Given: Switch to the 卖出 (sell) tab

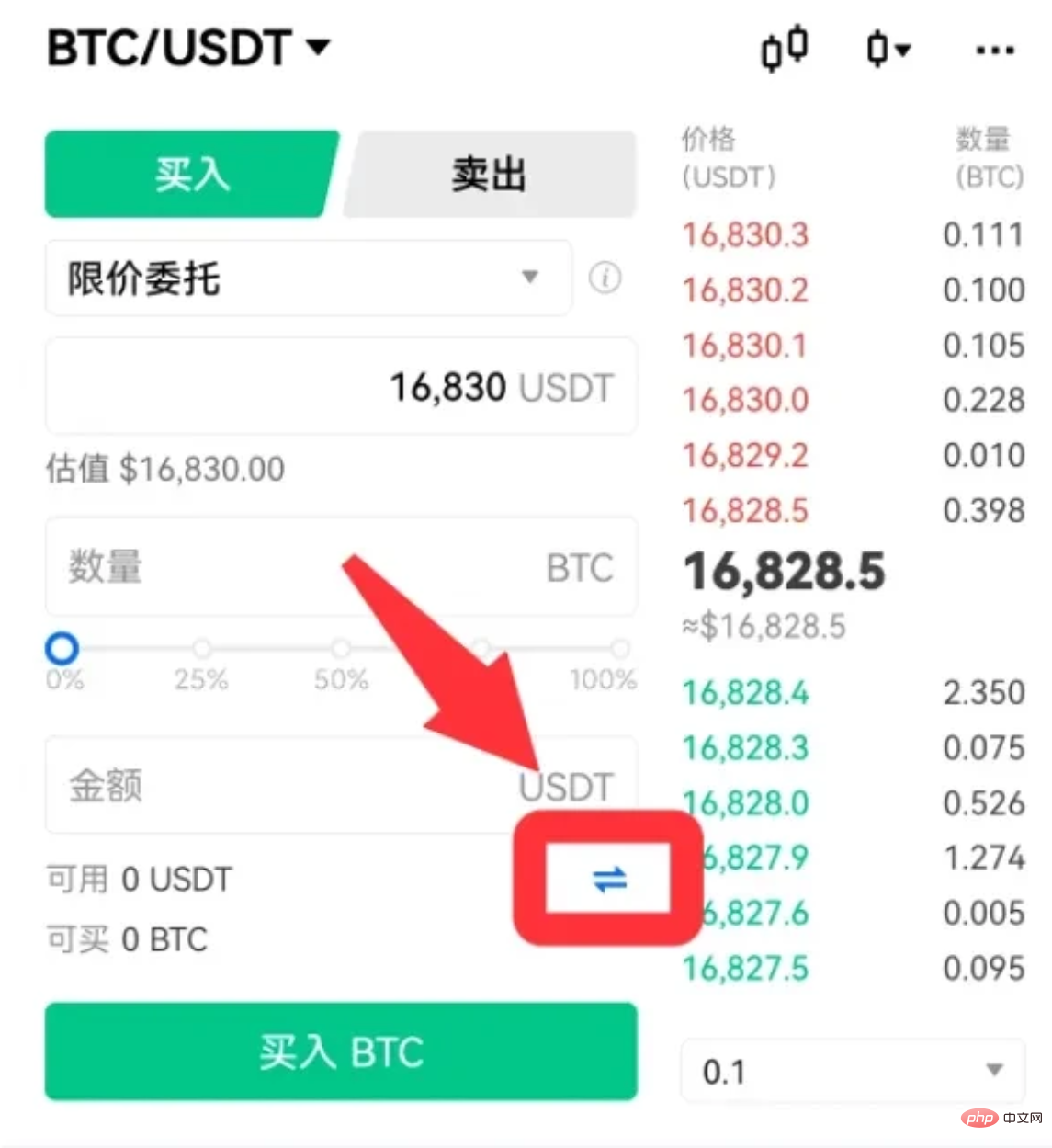Looking at the screenshot, I should point(489,175).
